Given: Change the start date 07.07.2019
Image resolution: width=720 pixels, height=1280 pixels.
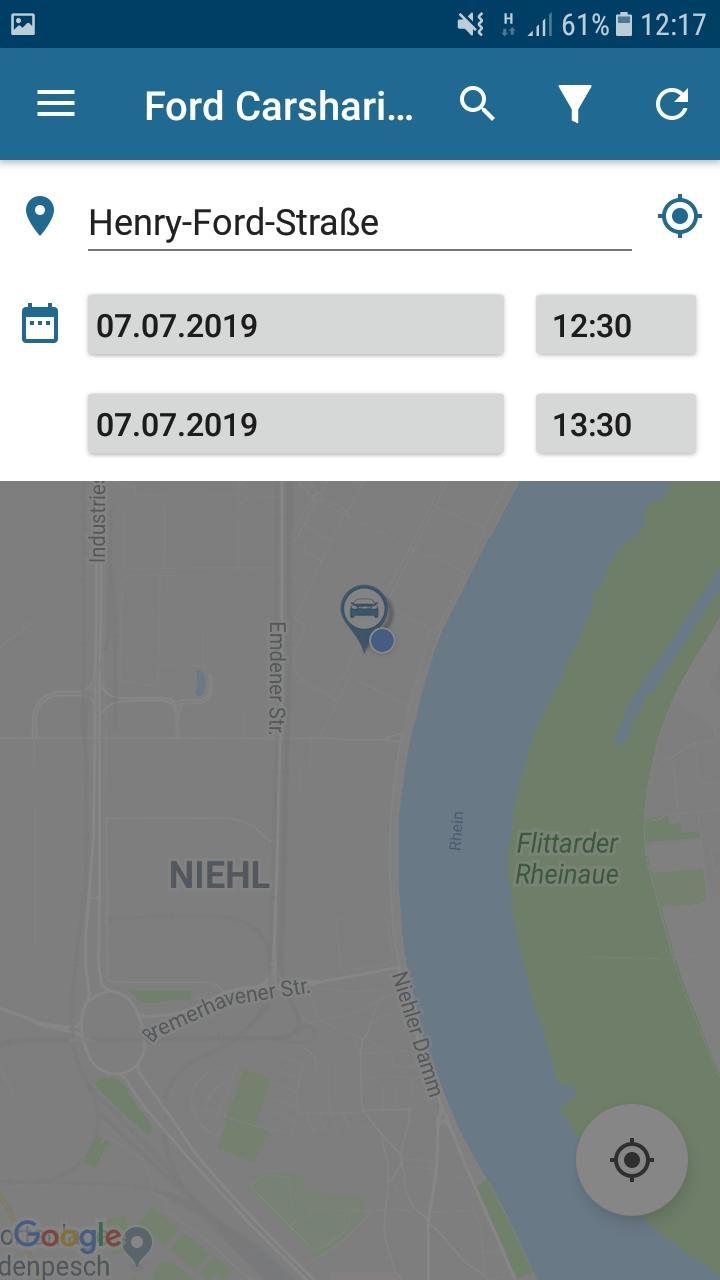Looking at the screenshot, I should (x=295, y=325).
